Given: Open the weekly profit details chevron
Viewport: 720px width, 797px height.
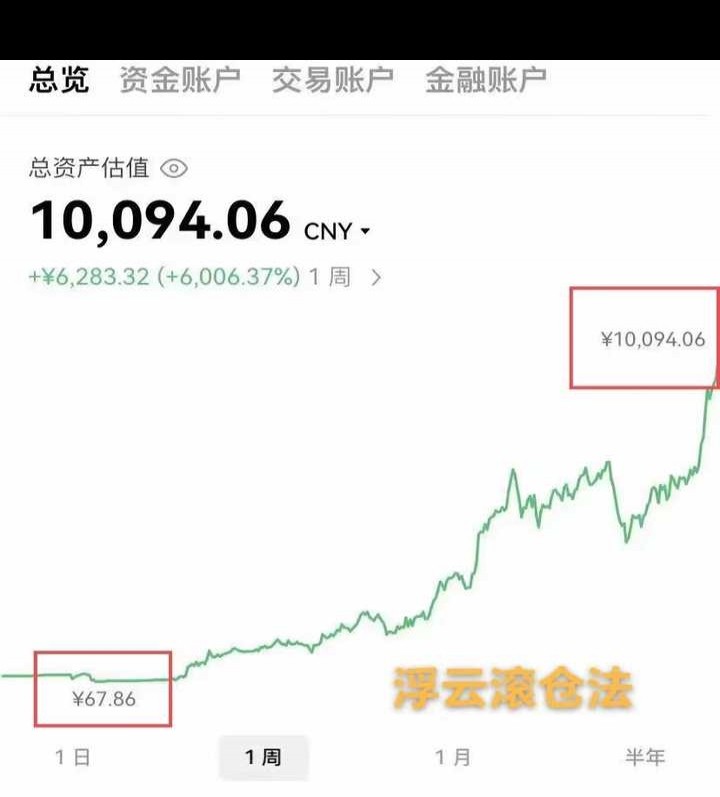Looking at the screenshot, I should click(376, 277).
